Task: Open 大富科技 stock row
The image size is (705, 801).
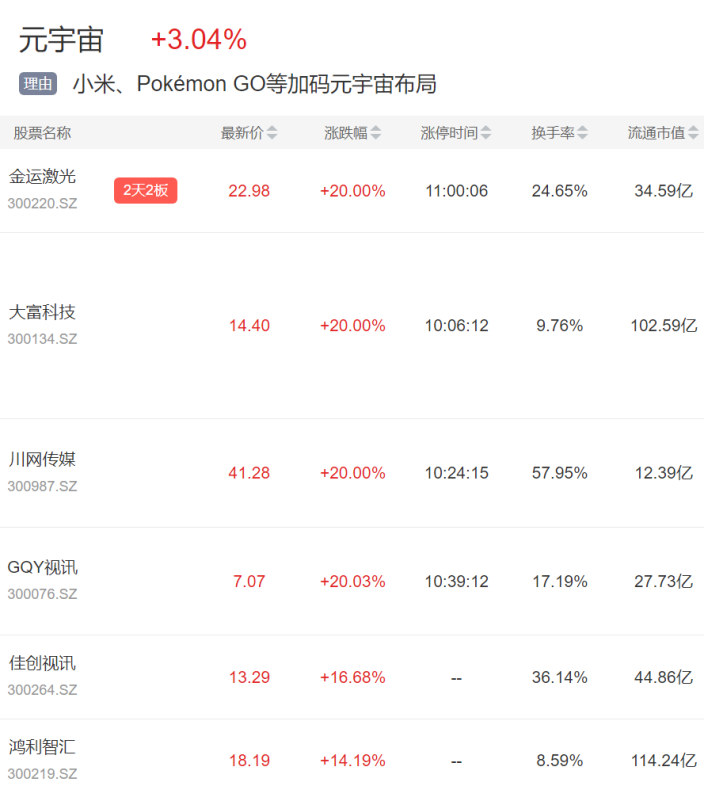Action: click(42, 312)
